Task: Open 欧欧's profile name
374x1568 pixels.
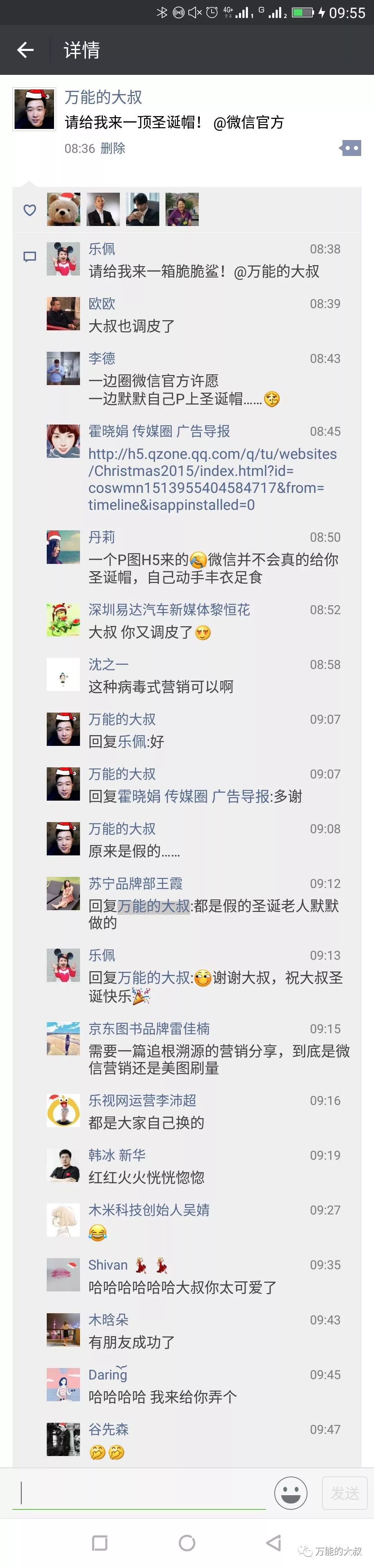Action: (101, 304)
